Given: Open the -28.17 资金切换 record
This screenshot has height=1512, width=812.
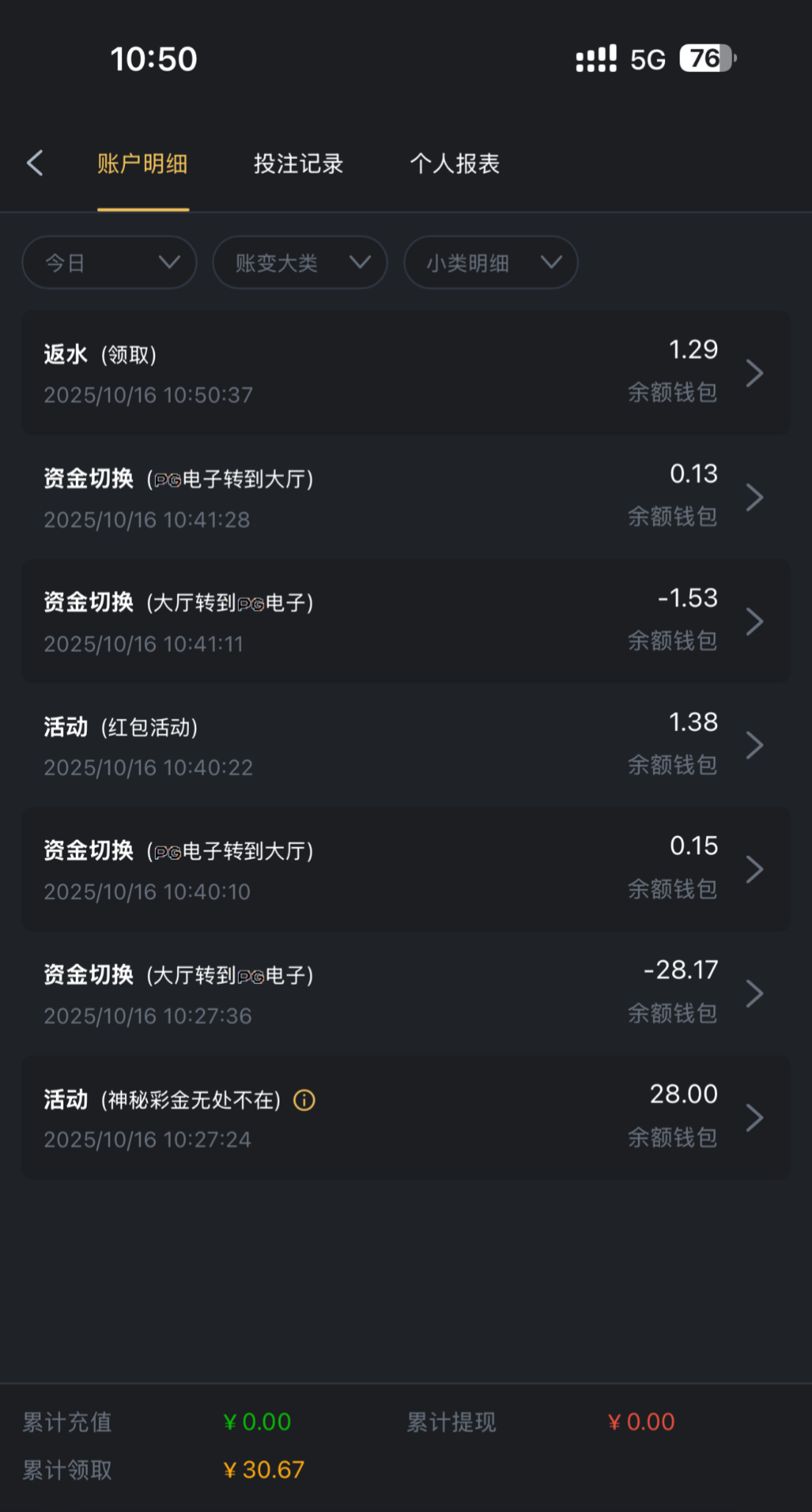Looking at the screenshot, I should pos(406,994).
